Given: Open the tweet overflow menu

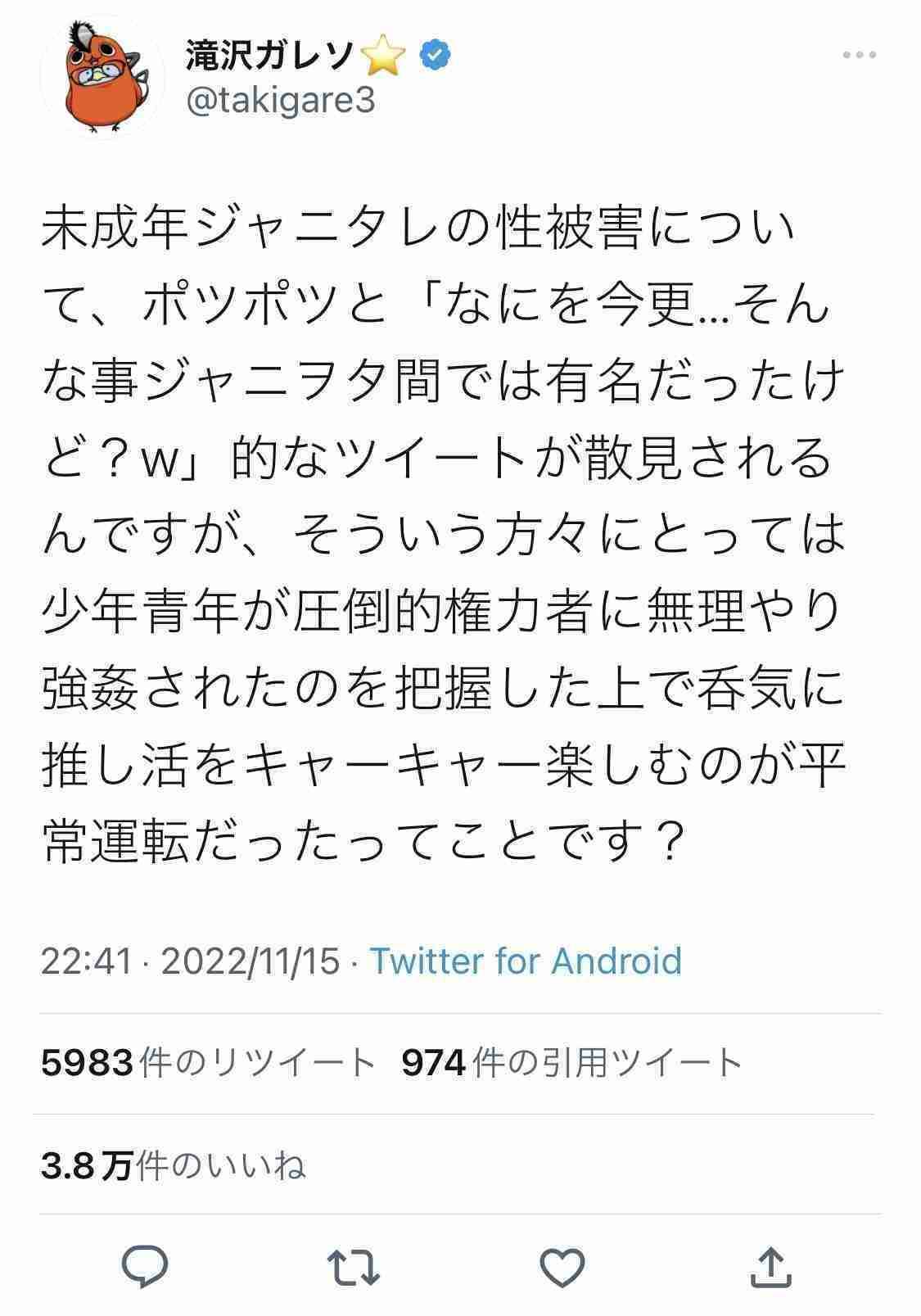Looking at the screenshot, I should [859, 56].
